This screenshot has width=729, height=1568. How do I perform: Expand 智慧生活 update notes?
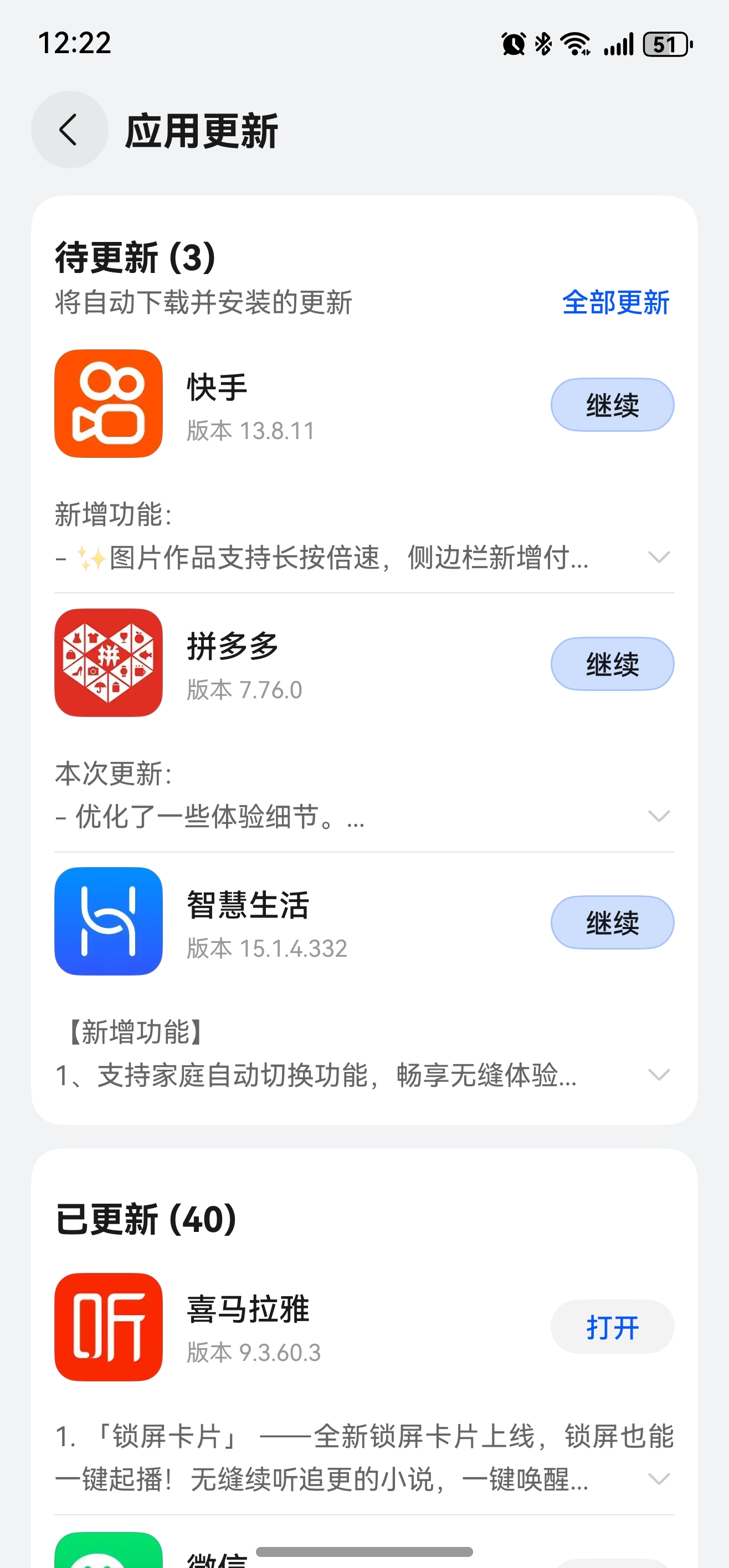659,1075
